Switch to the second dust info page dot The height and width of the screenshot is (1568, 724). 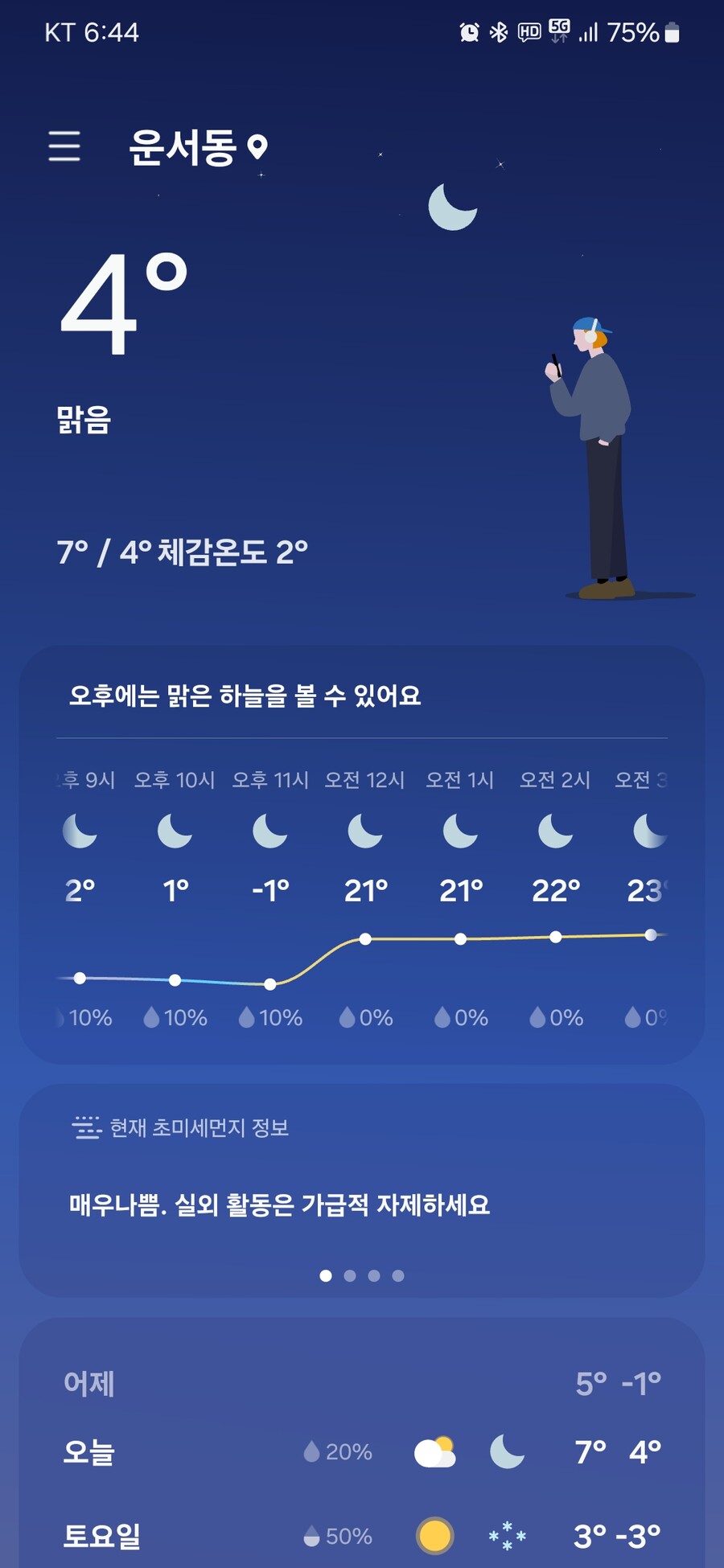coord(350,1275)
